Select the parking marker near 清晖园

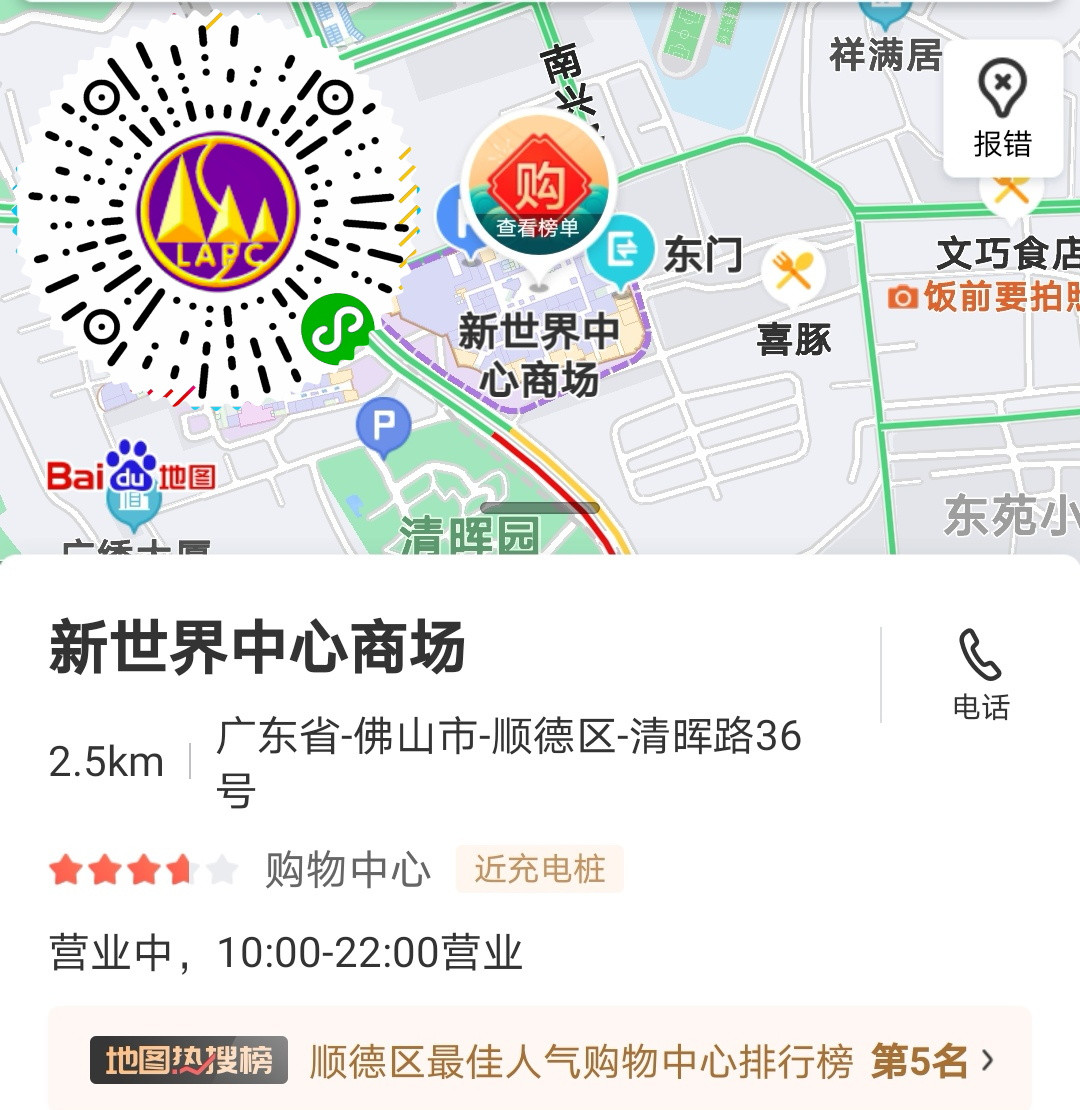[384, 427]
